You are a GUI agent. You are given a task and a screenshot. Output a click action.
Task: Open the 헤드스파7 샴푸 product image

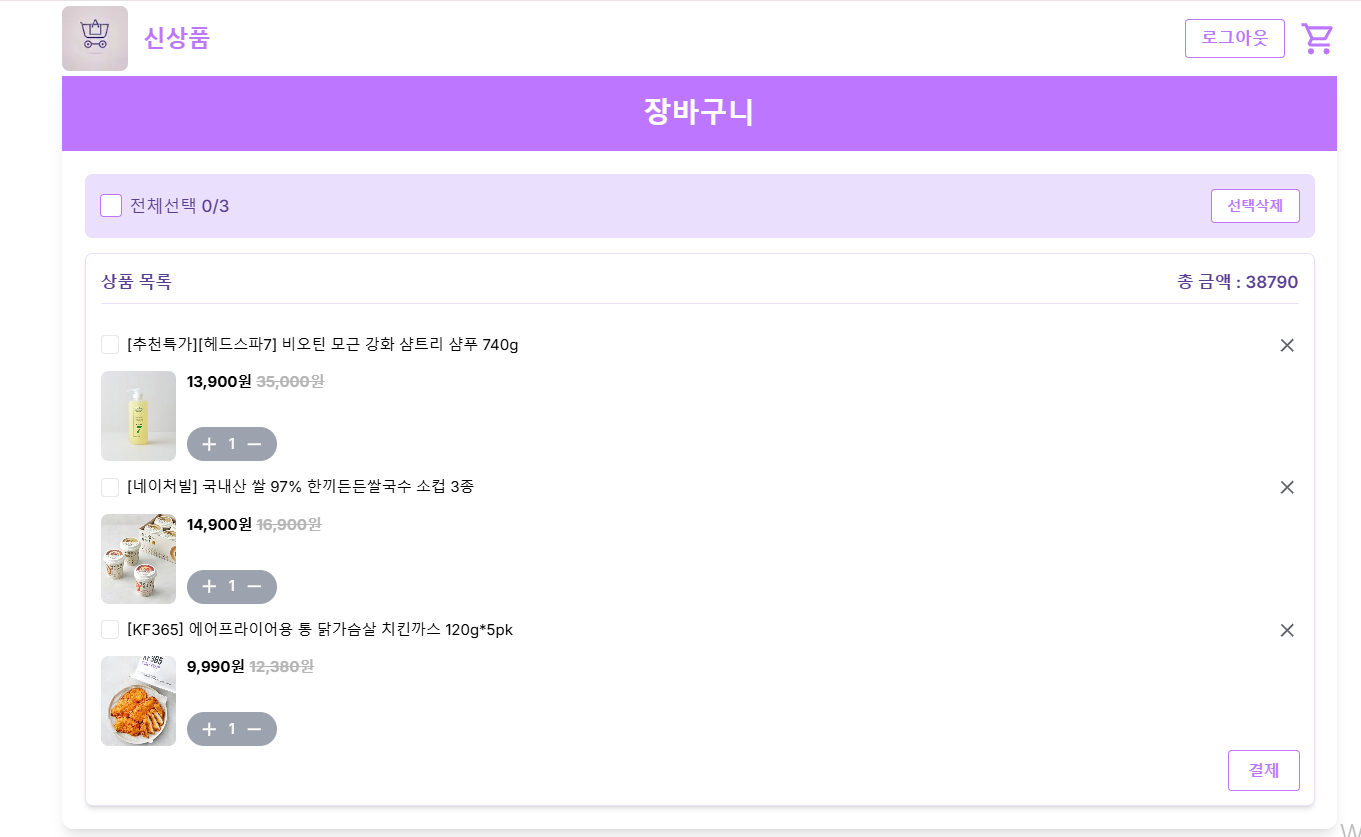tap(138, 416)
